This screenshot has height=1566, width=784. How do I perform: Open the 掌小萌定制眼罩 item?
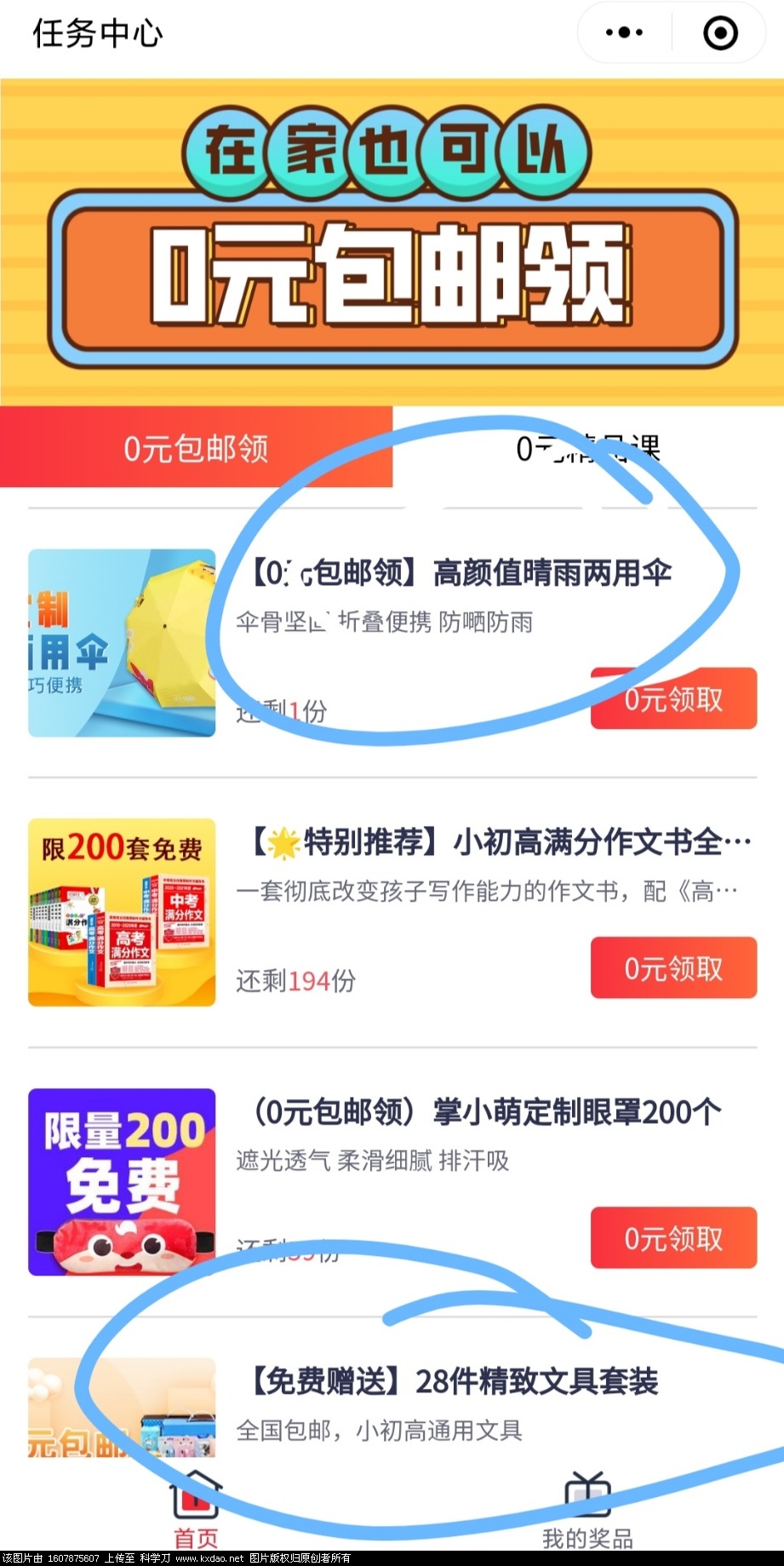pyautogui.click(x=486, y=1112)
